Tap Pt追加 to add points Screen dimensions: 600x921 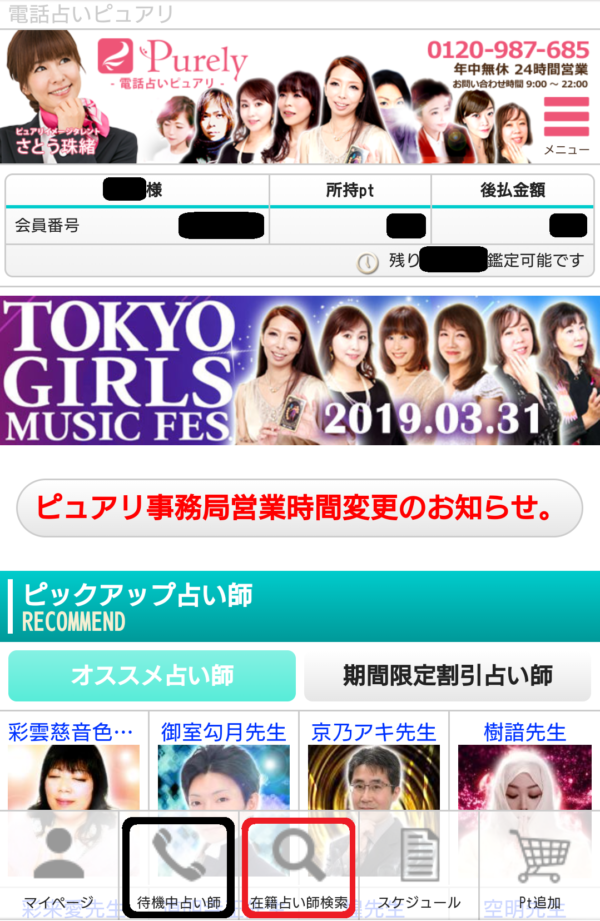click(x=539, y=866)
